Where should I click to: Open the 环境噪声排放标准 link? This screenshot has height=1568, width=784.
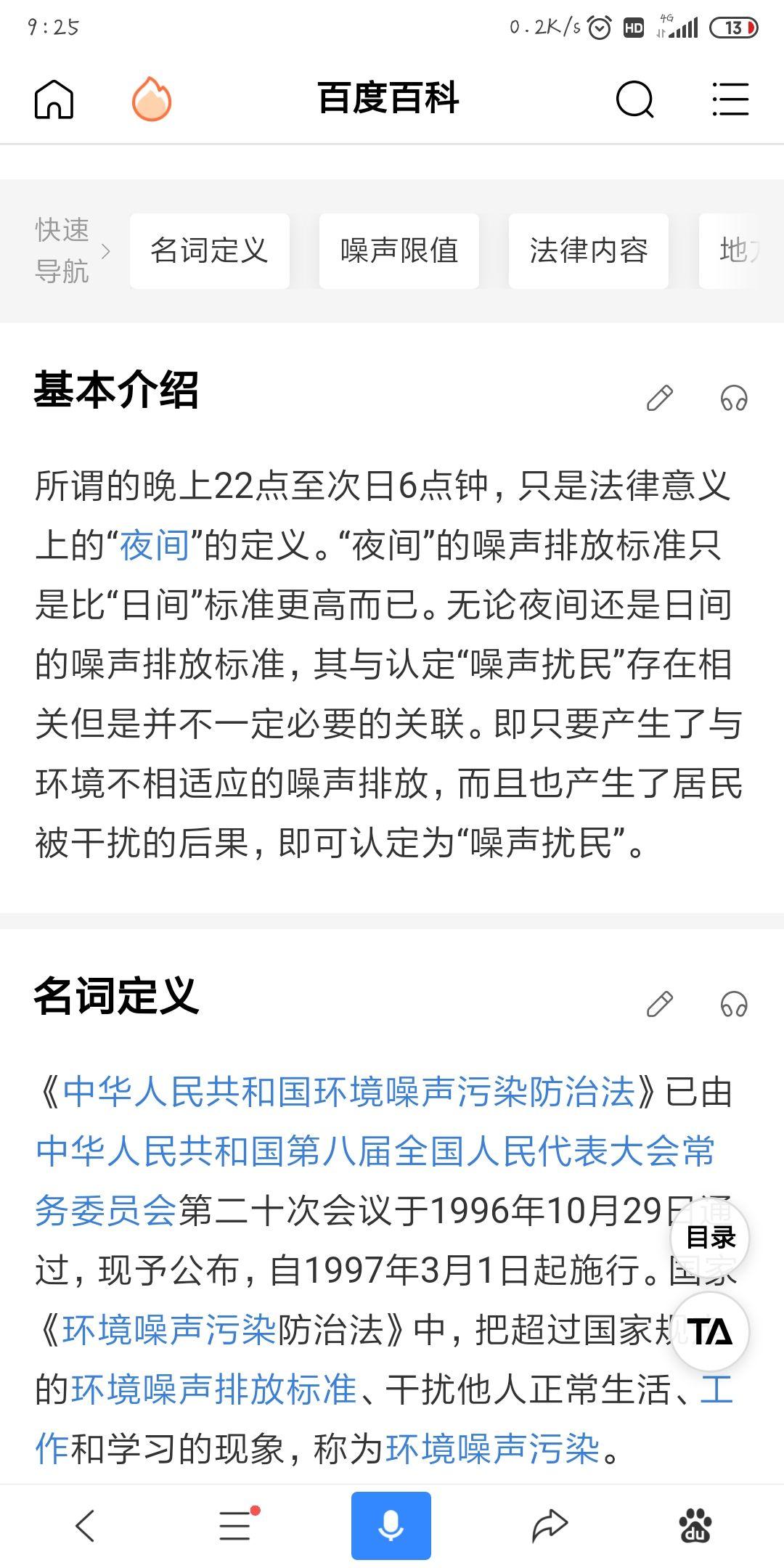pos(214,1390)
